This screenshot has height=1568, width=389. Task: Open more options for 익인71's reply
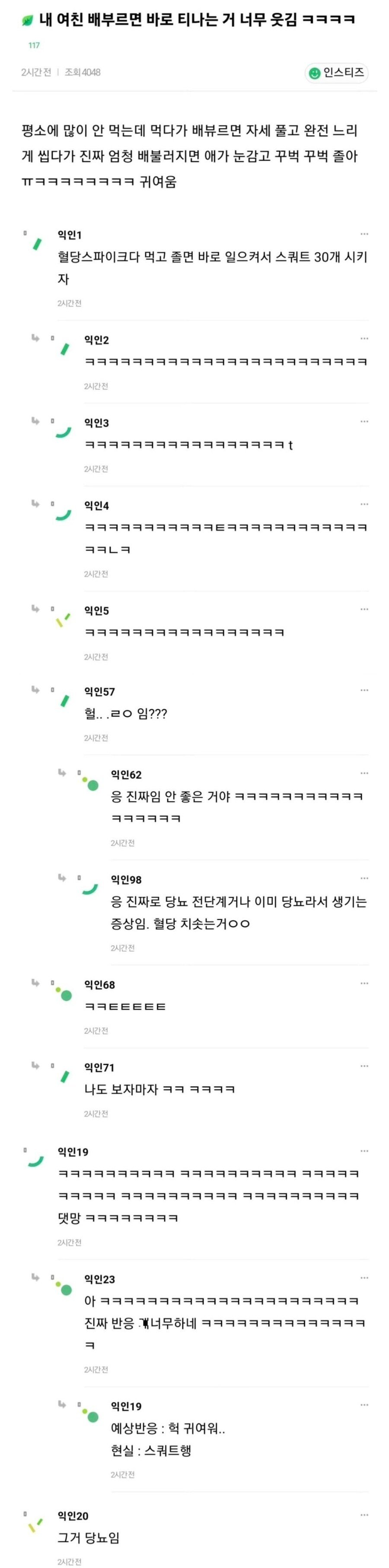(x=364, y=1067)
